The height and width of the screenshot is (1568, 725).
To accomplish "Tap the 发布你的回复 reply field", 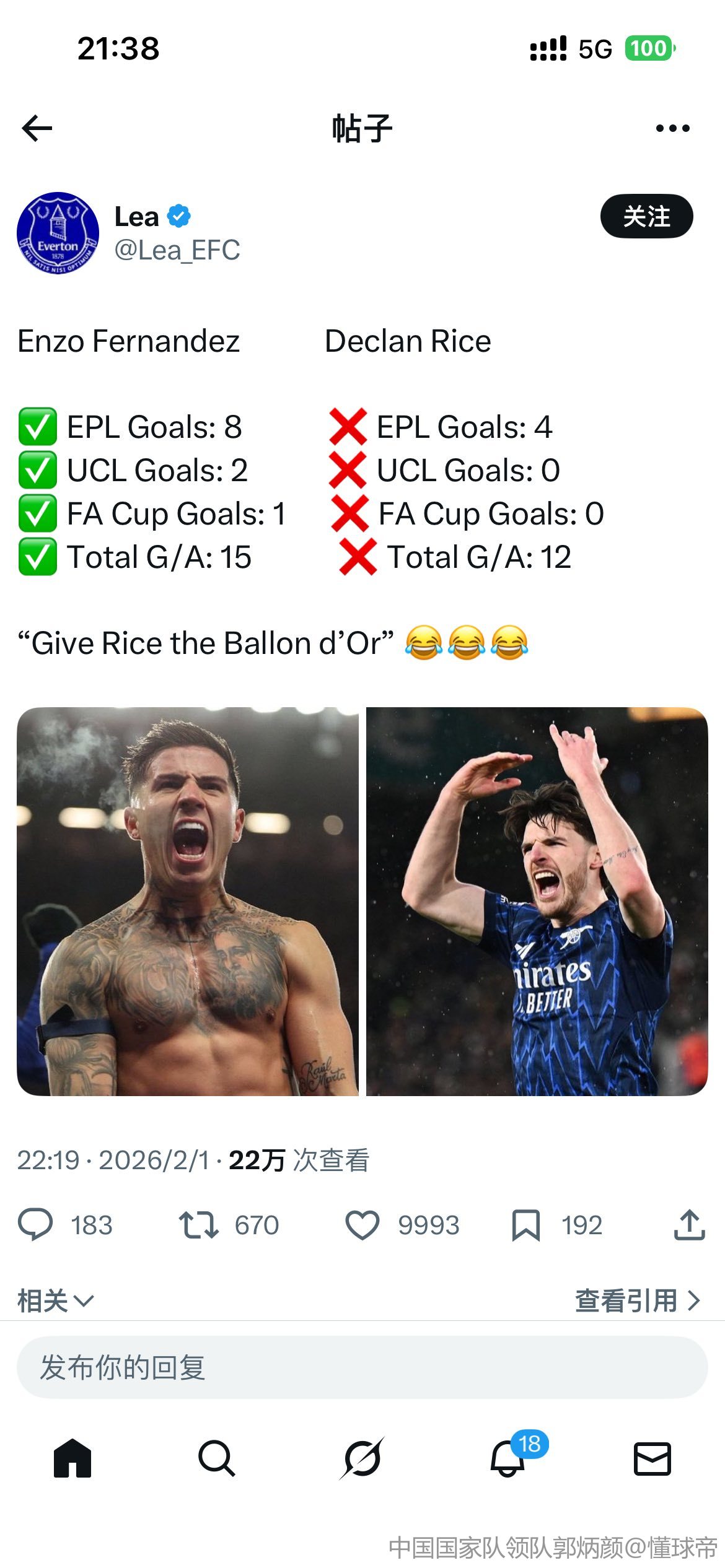I will (362, 1367).
